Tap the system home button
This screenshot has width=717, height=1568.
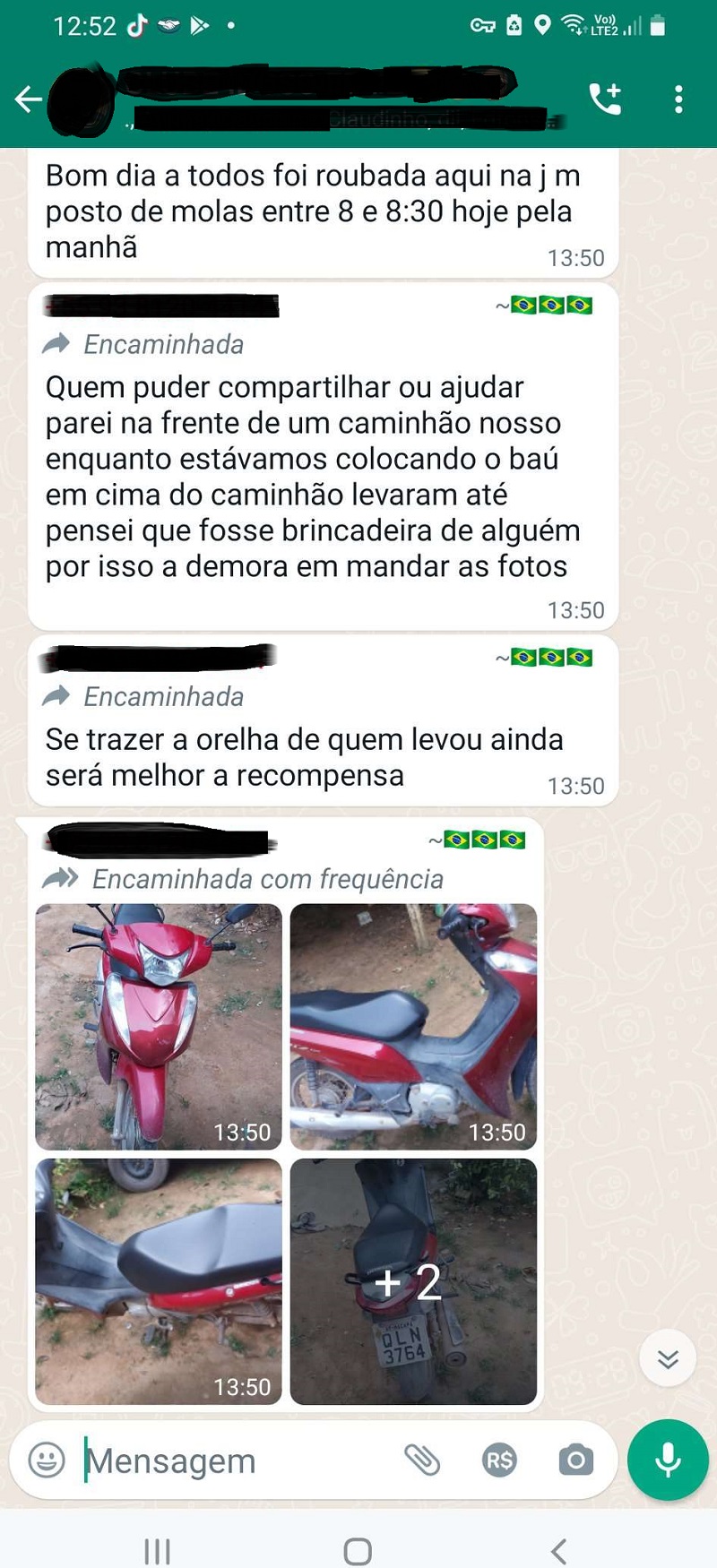[x=358, y=1550]
